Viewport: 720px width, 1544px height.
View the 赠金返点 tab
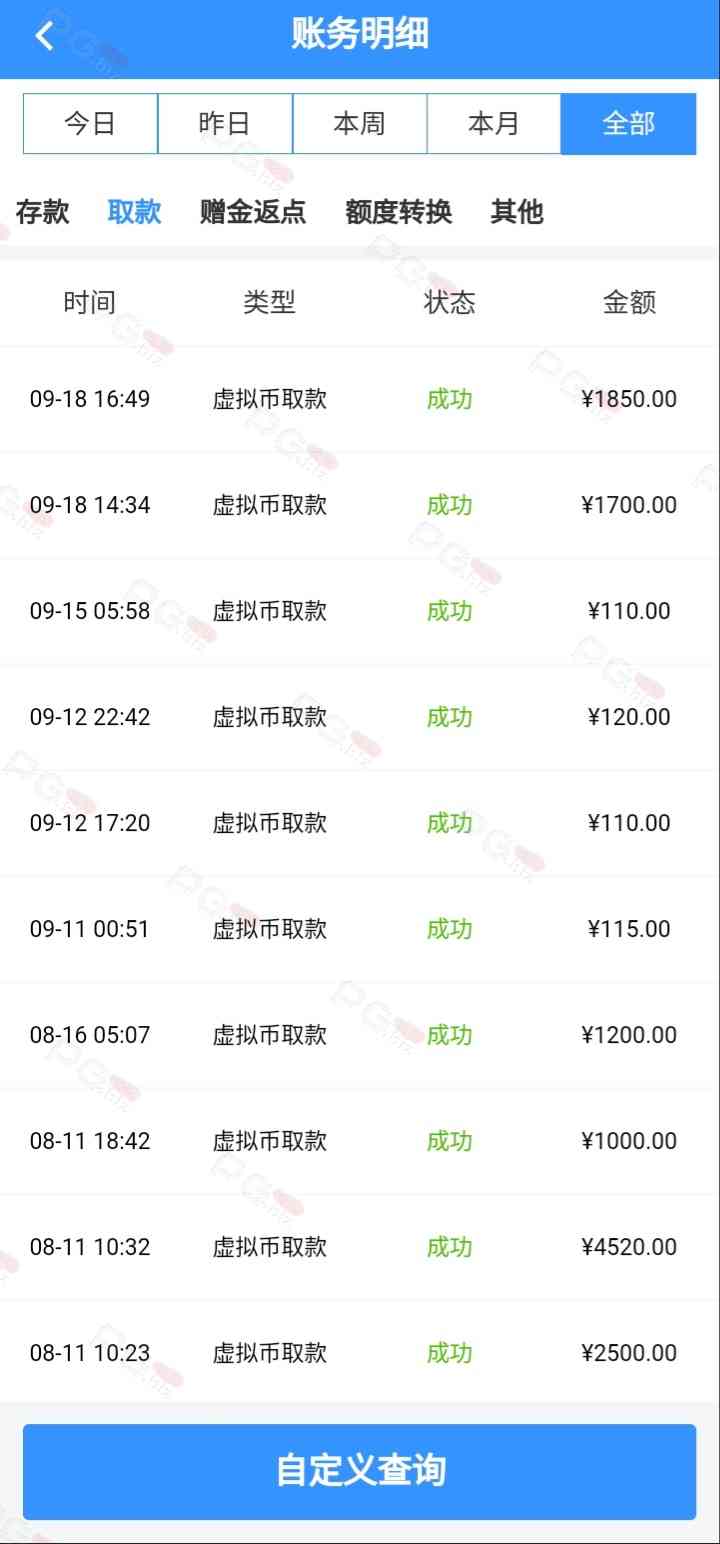click(x=253, y=212)
